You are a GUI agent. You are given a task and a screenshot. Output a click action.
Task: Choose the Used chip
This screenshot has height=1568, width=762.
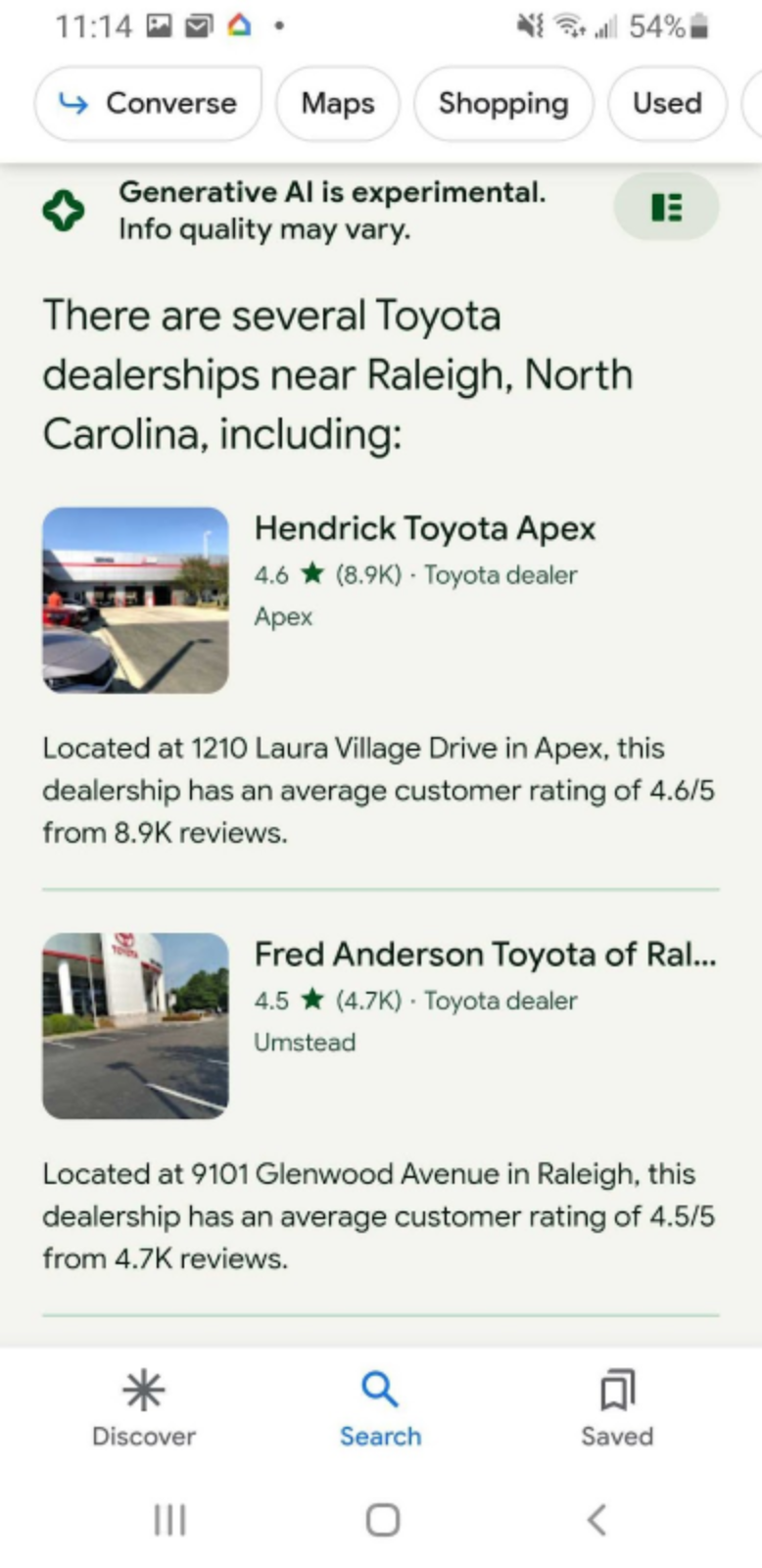(x=667, y=103)
